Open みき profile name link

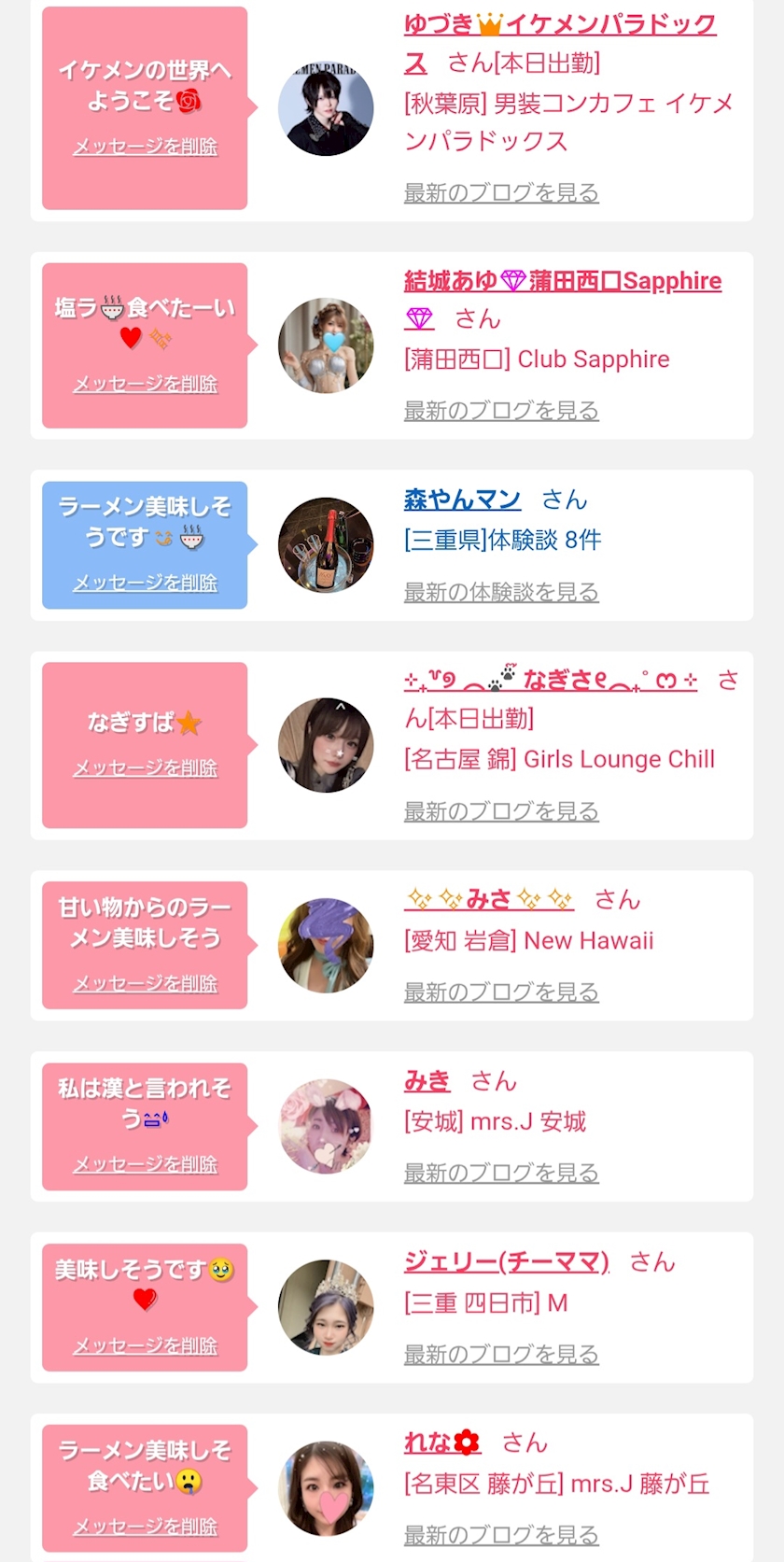(x=427, y=1081)
